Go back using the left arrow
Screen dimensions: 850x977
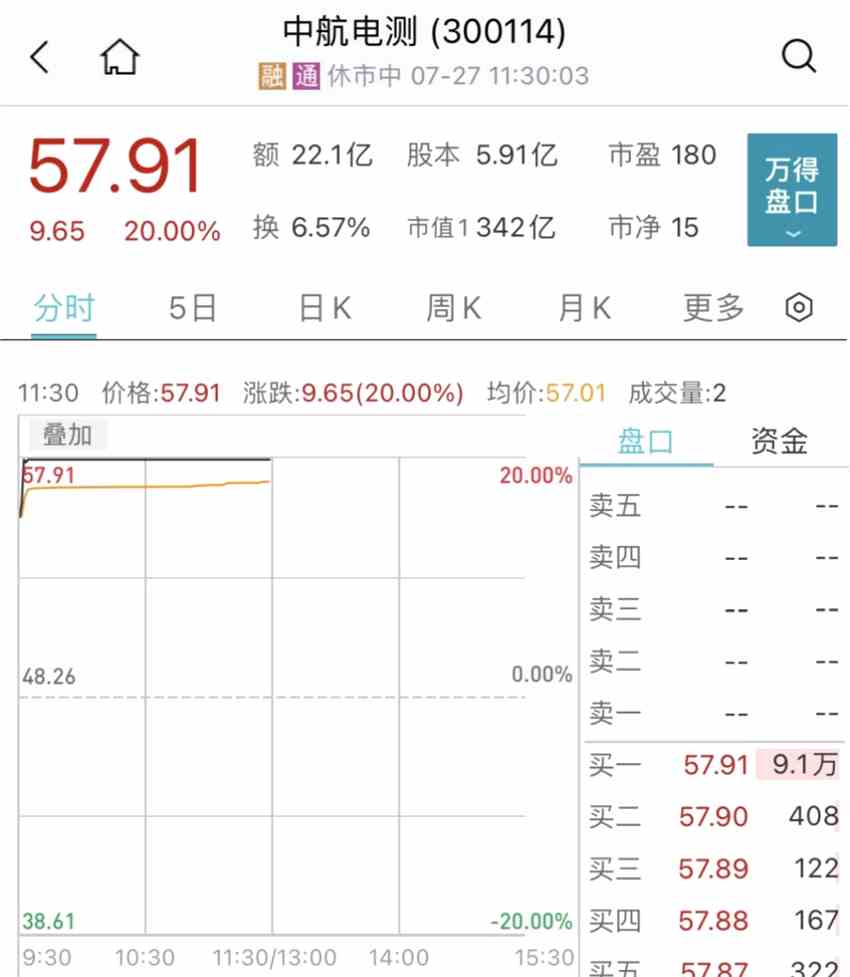pos(40,58)
